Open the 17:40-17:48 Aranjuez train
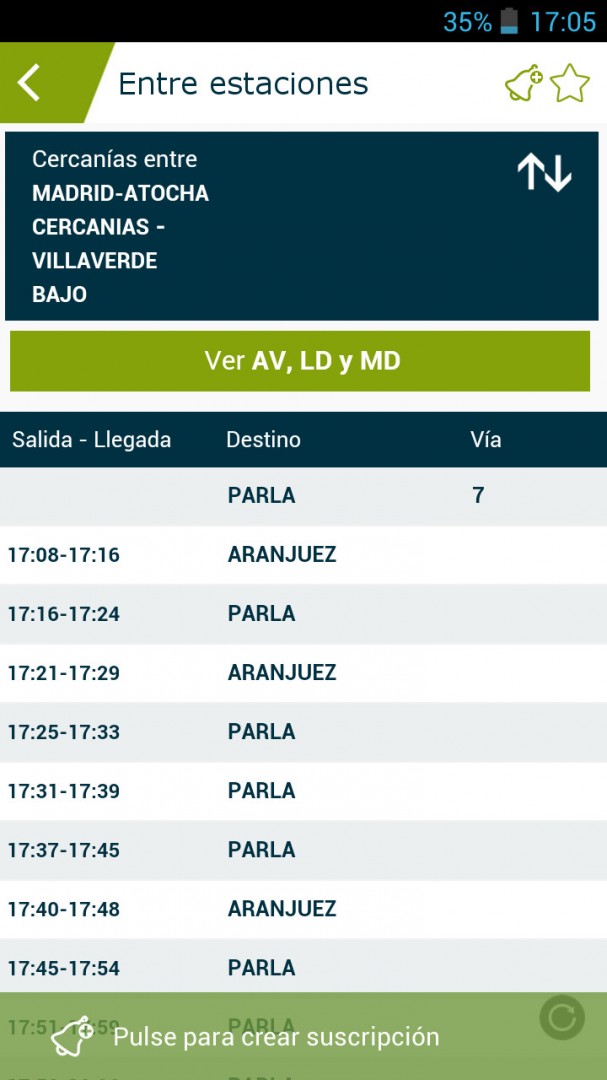 tap(303, 909)
